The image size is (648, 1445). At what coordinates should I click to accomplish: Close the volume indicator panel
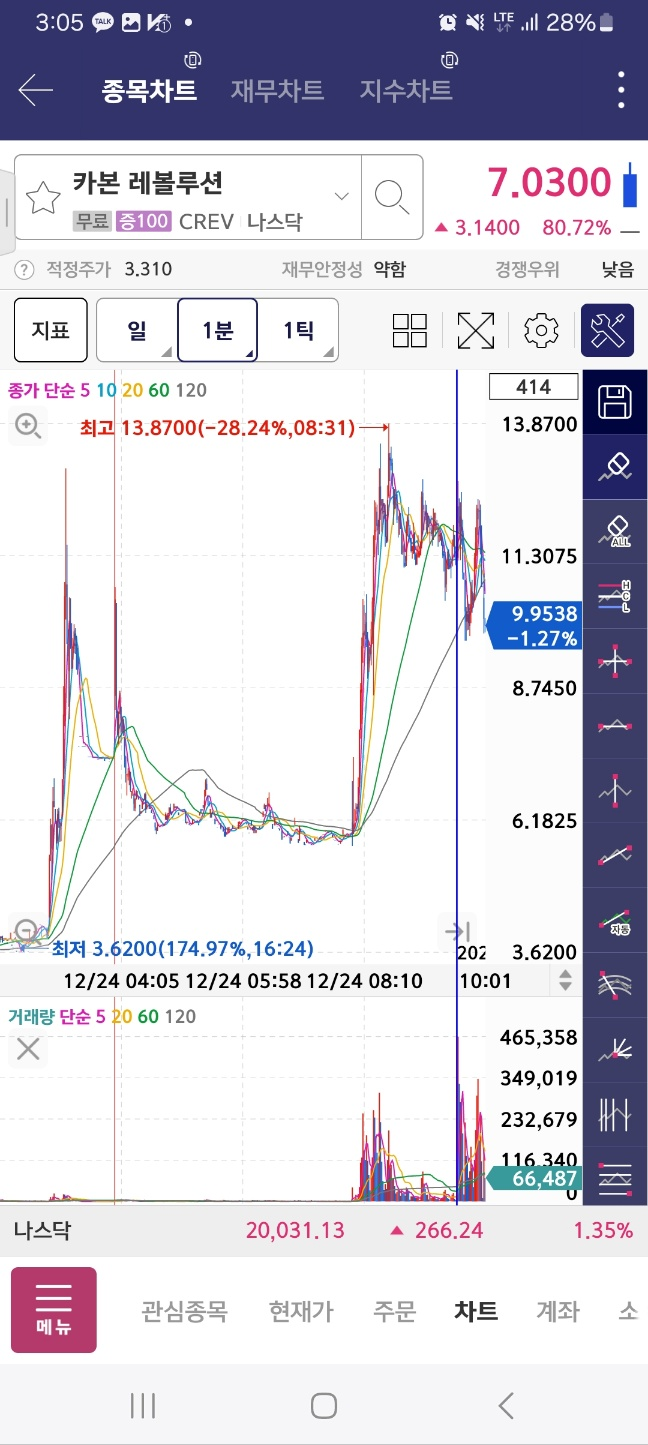coord(28,1049)
